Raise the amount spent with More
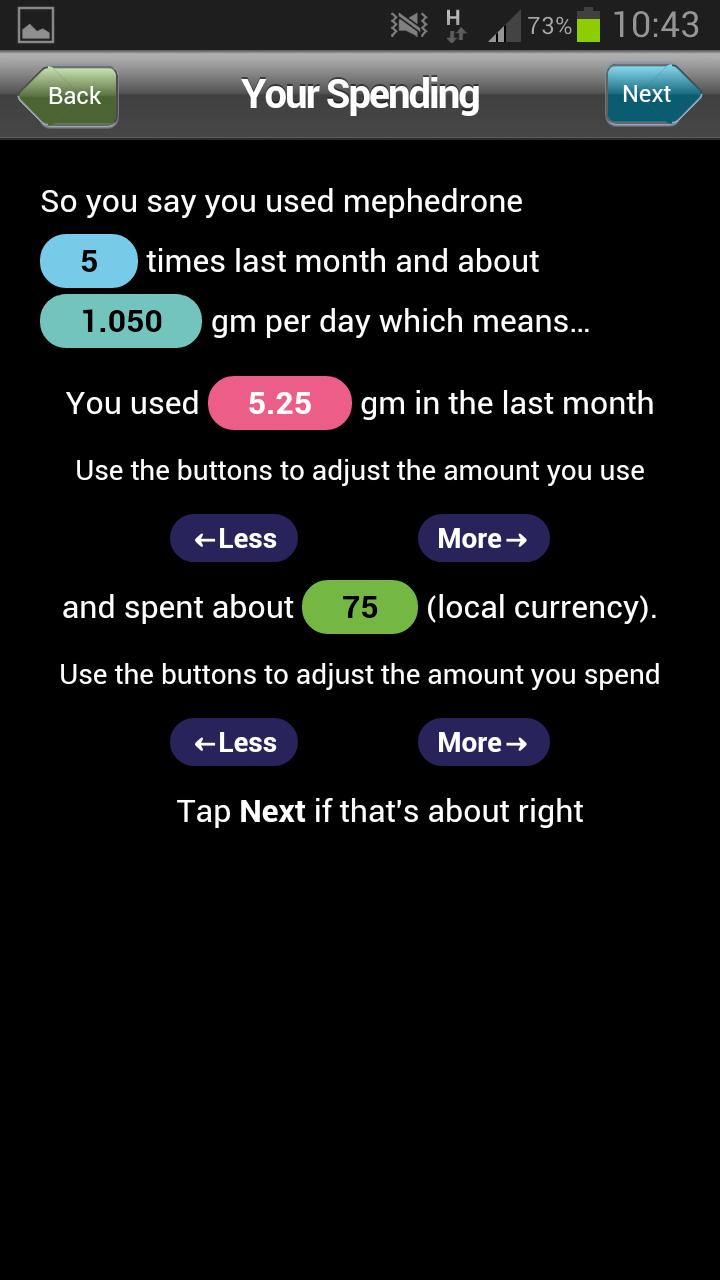The width and height of the screenshot is (720, 1280). point(483,742)
